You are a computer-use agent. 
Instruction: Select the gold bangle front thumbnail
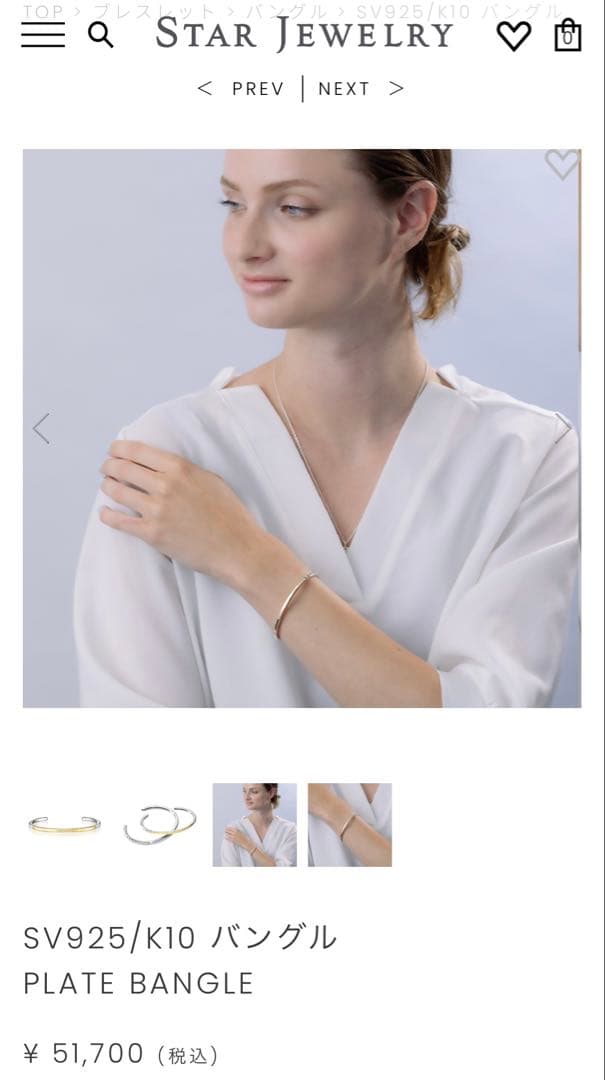[x=65, y=824]
